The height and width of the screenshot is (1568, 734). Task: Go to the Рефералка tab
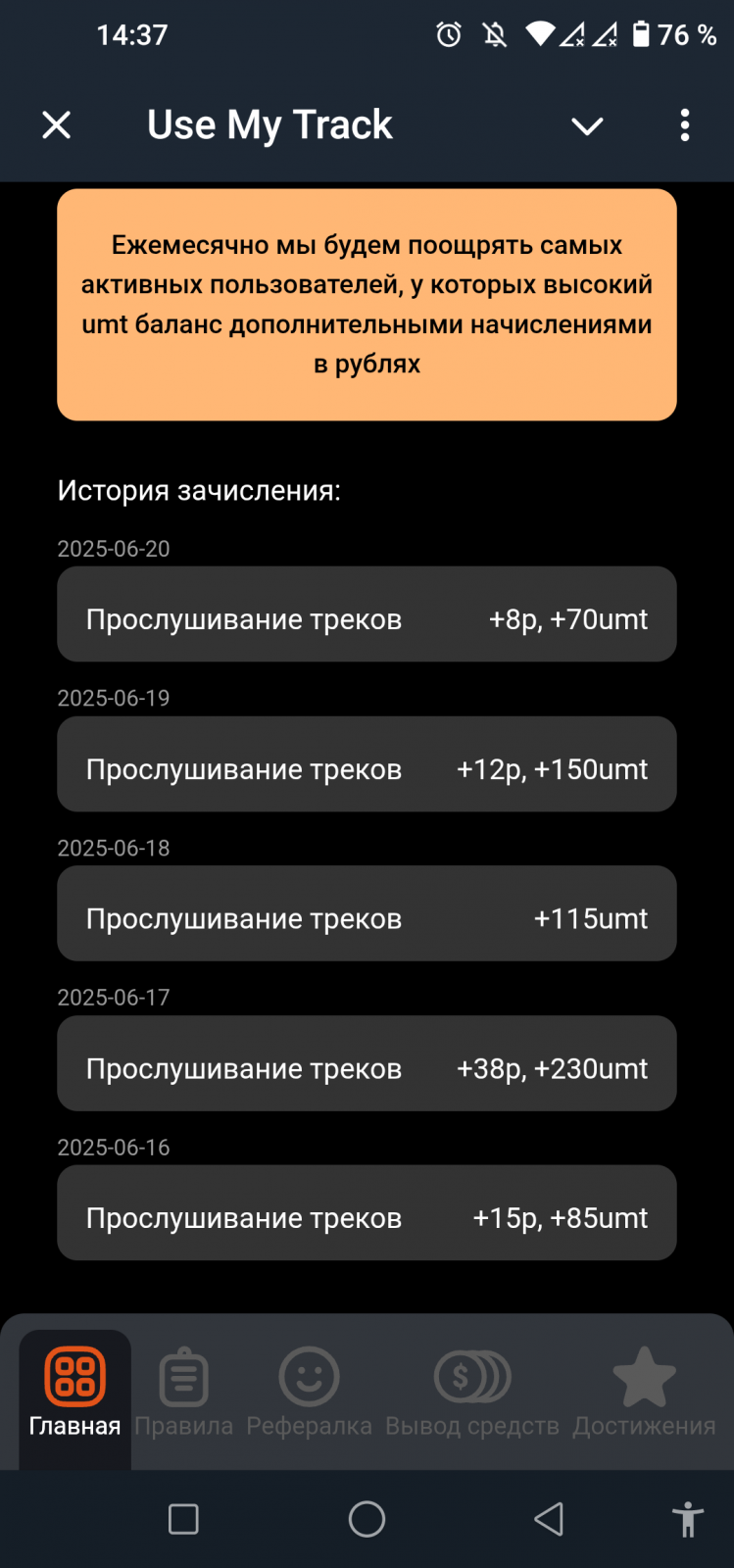pos(309,1394)
